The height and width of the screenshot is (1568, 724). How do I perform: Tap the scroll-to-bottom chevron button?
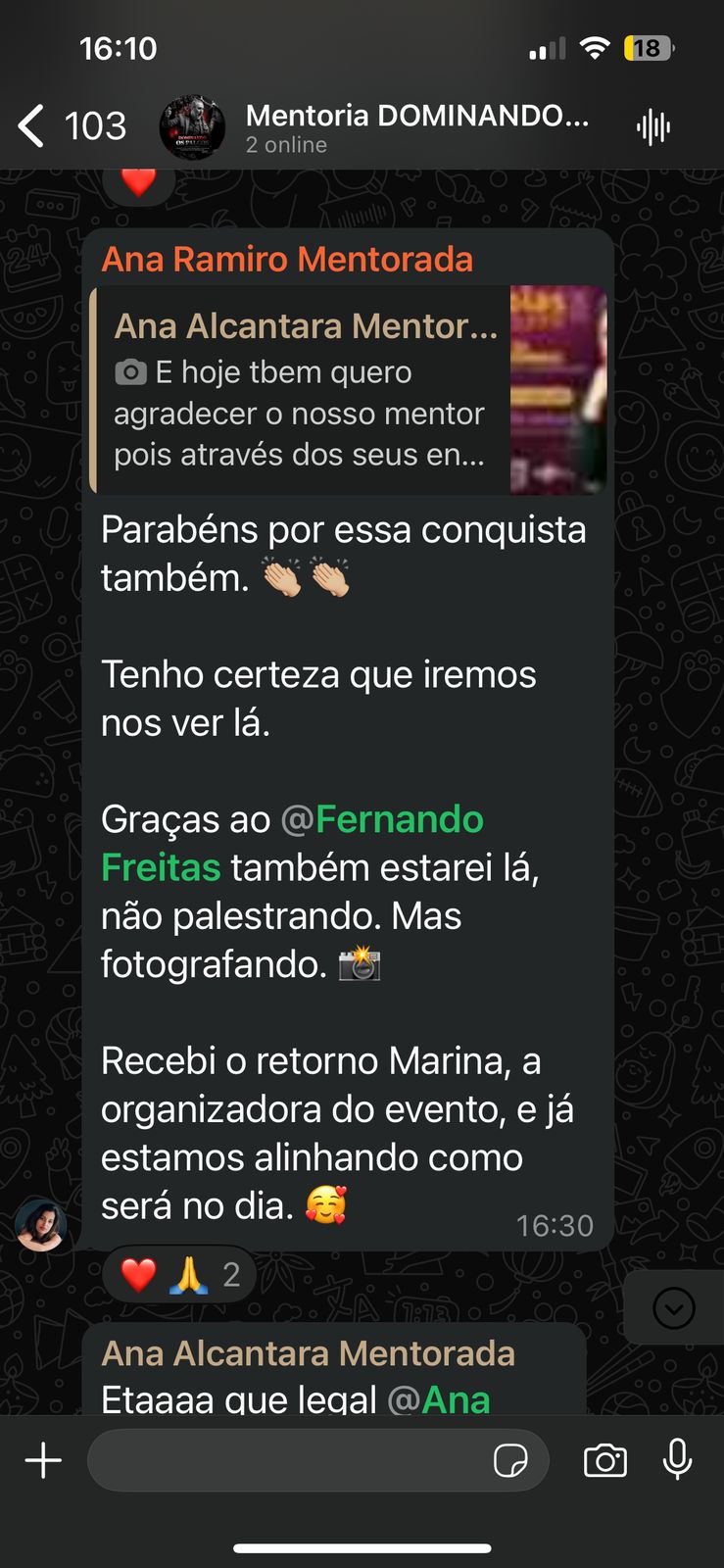[672, 1307]
